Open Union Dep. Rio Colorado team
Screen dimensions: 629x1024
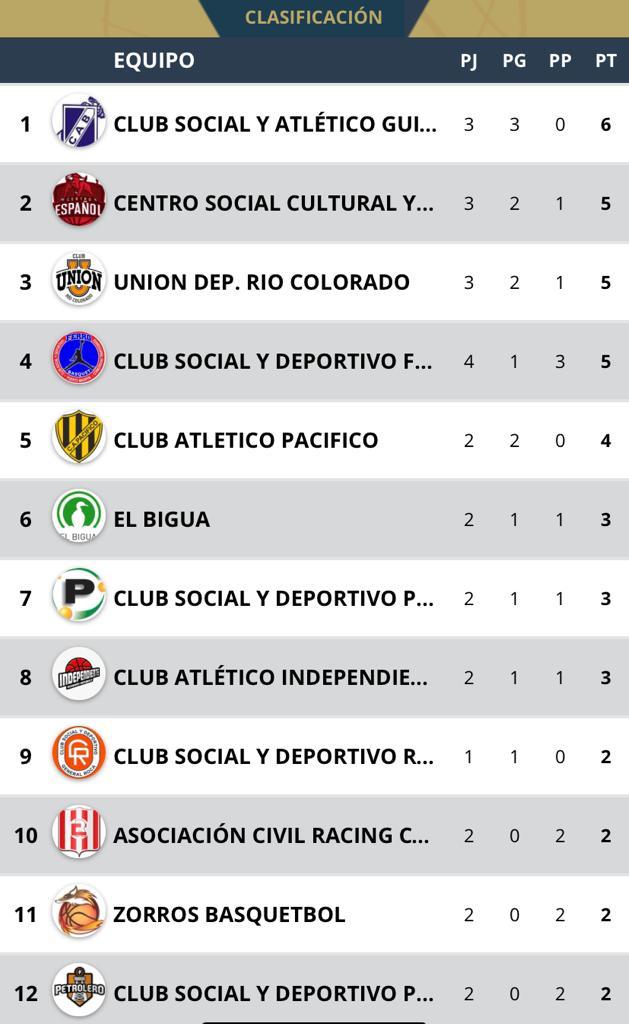pyautogui.click(x=314, y=282)
